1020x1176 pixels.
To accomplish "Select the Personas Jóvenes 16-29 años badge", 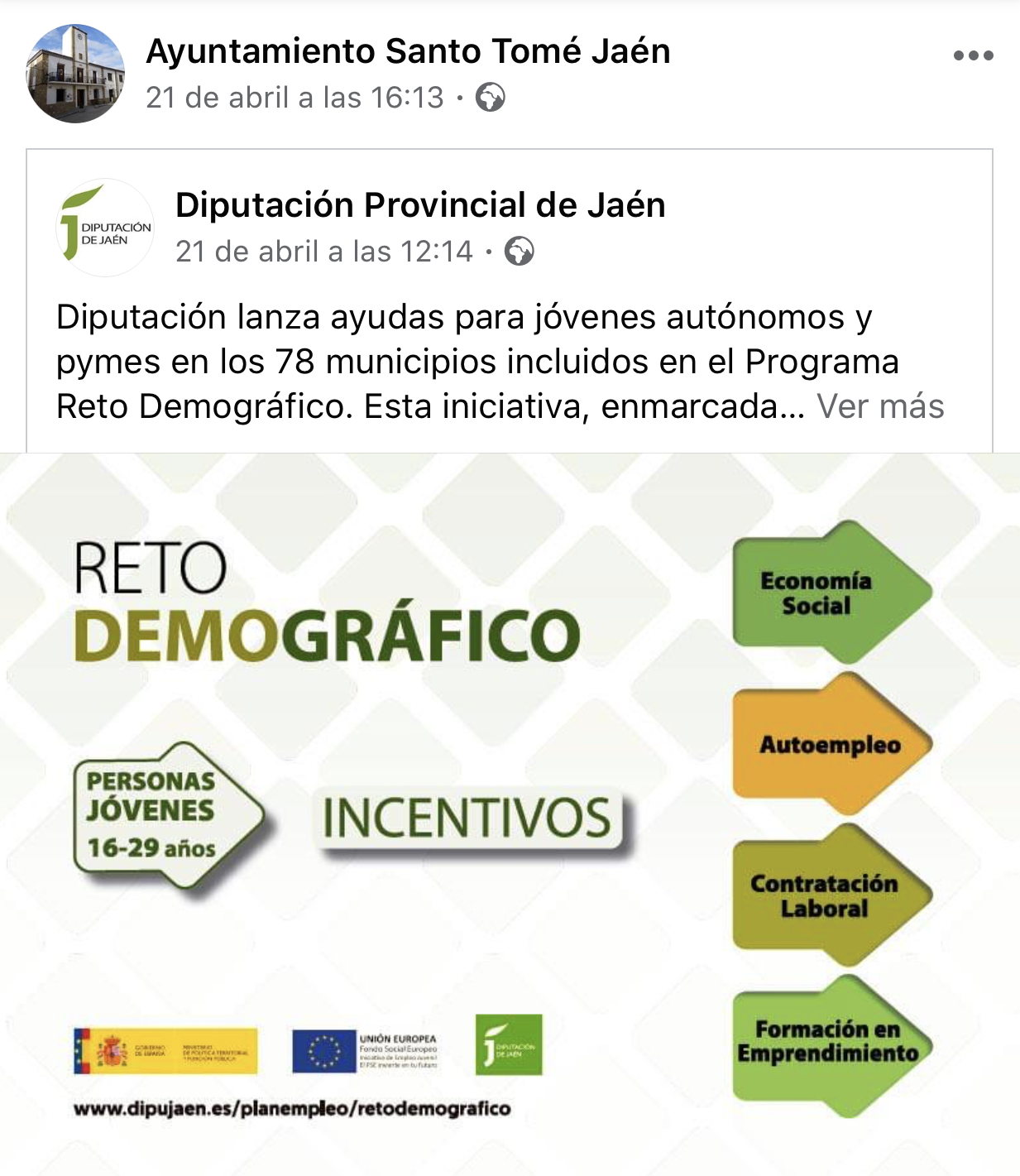I will pyautogui.click(x=157, y=815).
